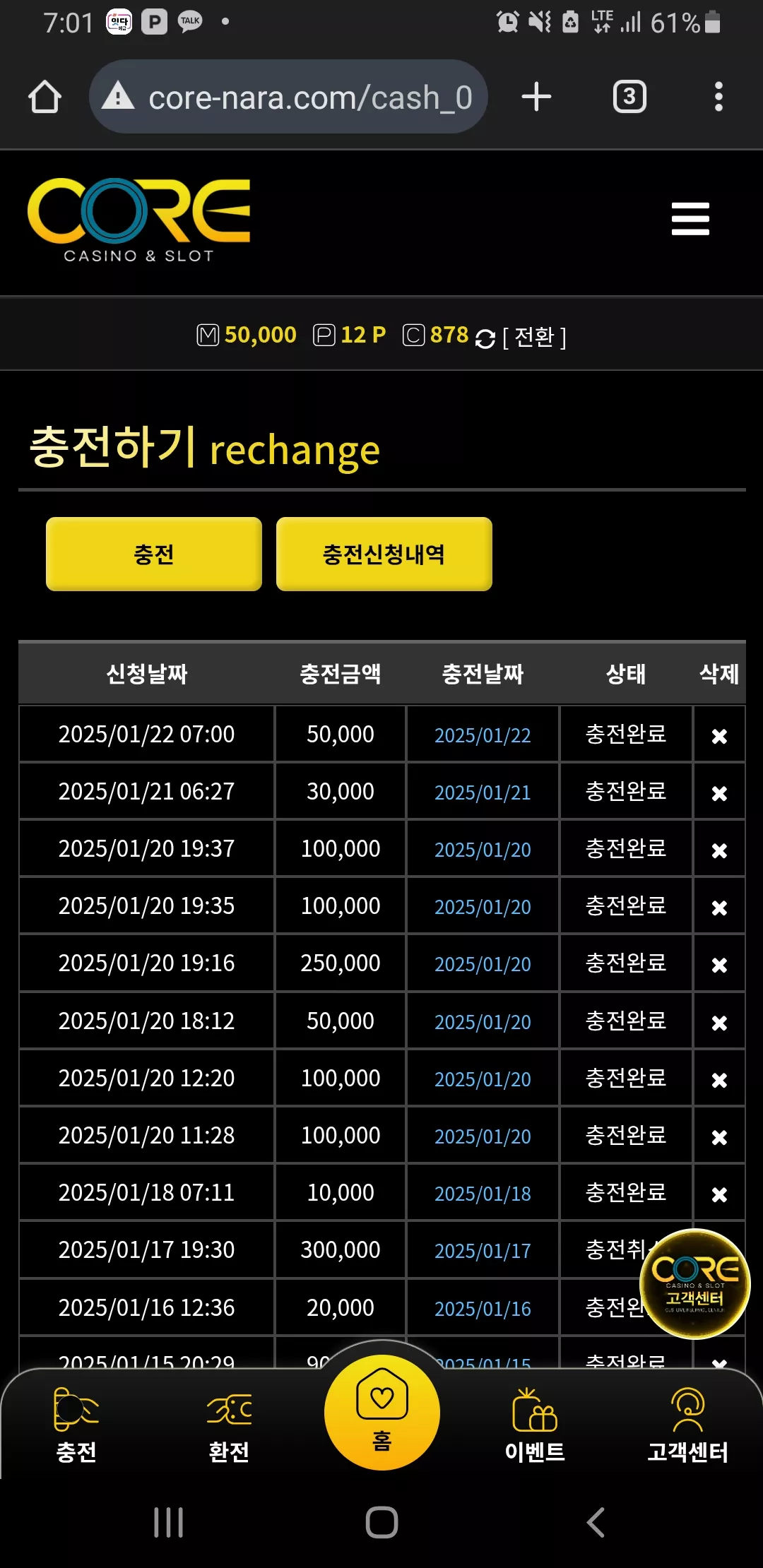
Task: Go to 홈 via center button
Action: coord(382,1412)
